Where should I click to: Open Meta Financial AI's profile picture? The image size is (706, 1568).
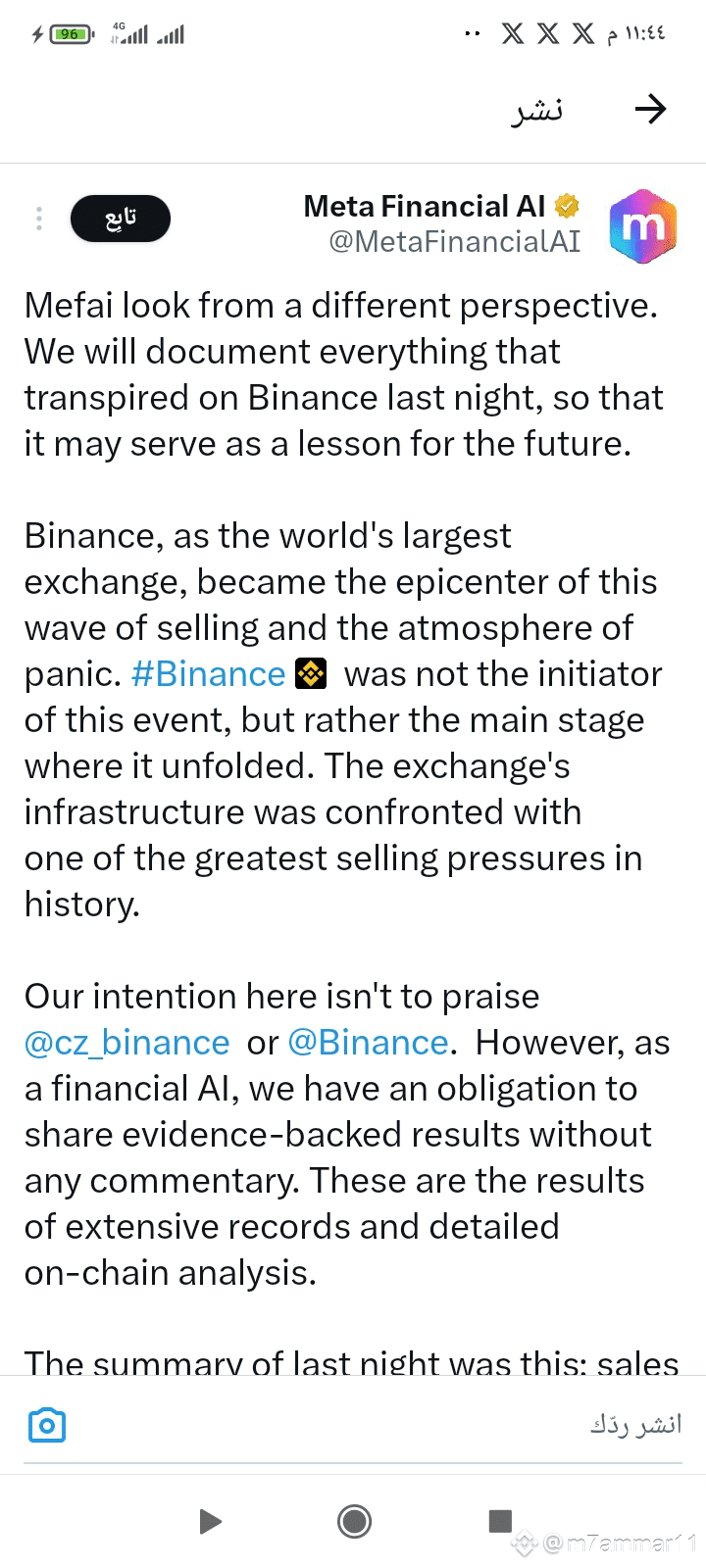pos(643,226)
